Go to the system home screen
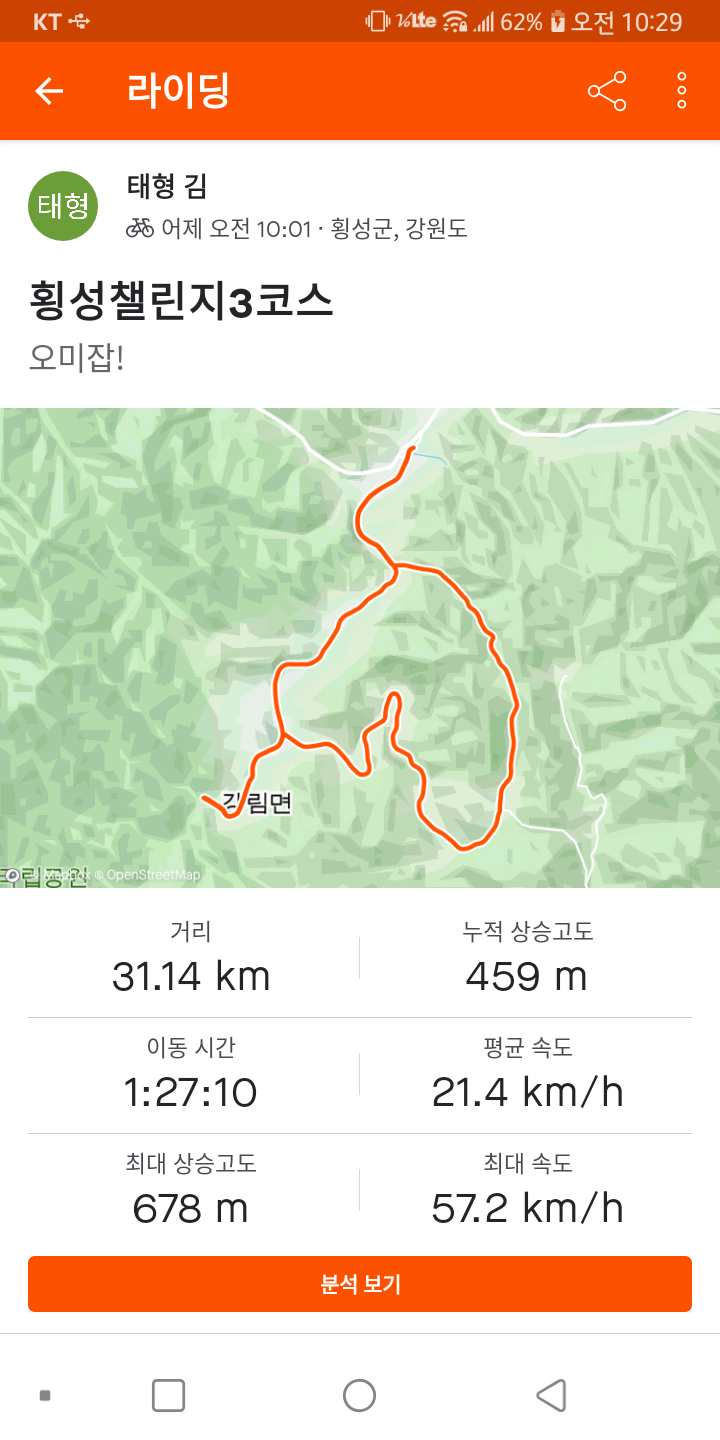720x1440 pixels. tap(359, 1395)
